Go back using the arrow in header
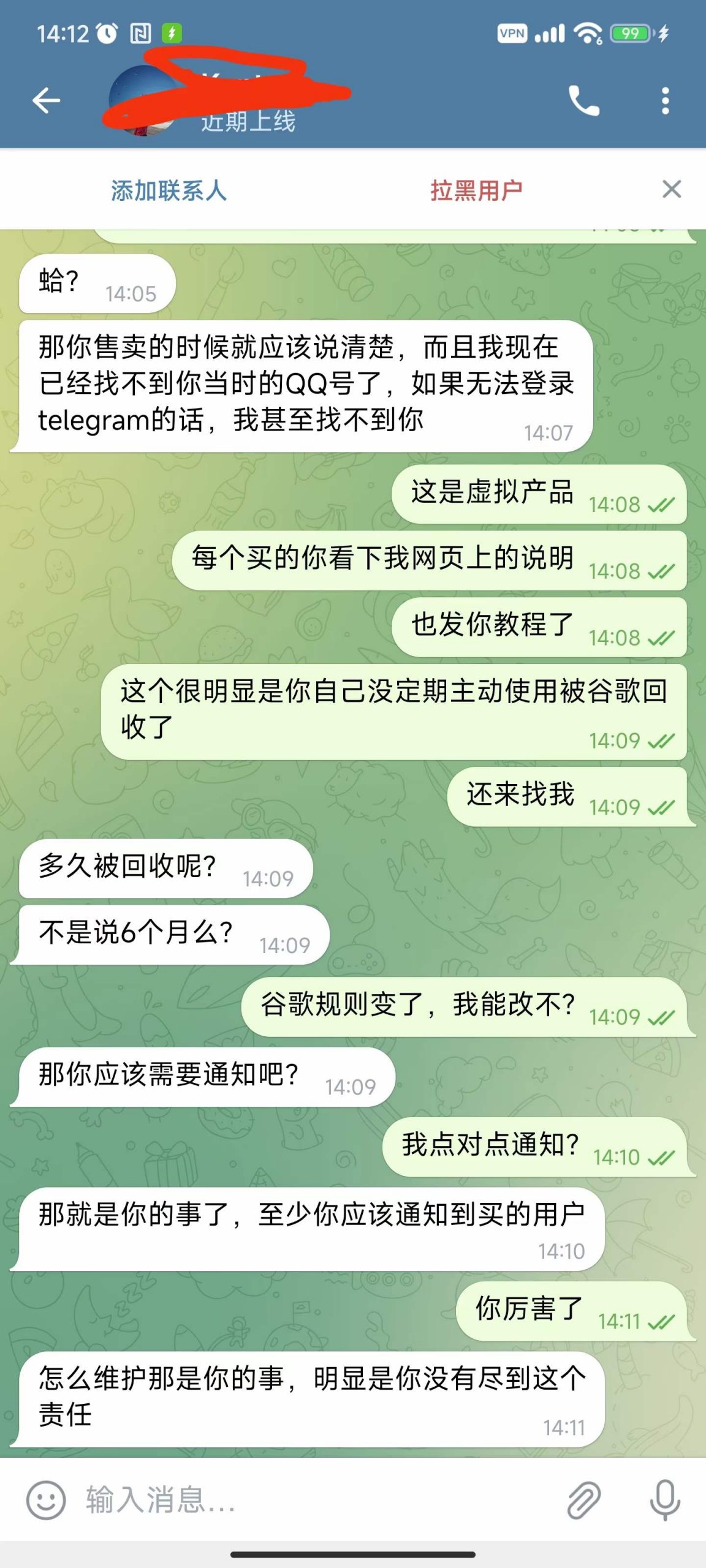Image resolution: width=706 pixels, height=1568 pixels. point(47,100)
